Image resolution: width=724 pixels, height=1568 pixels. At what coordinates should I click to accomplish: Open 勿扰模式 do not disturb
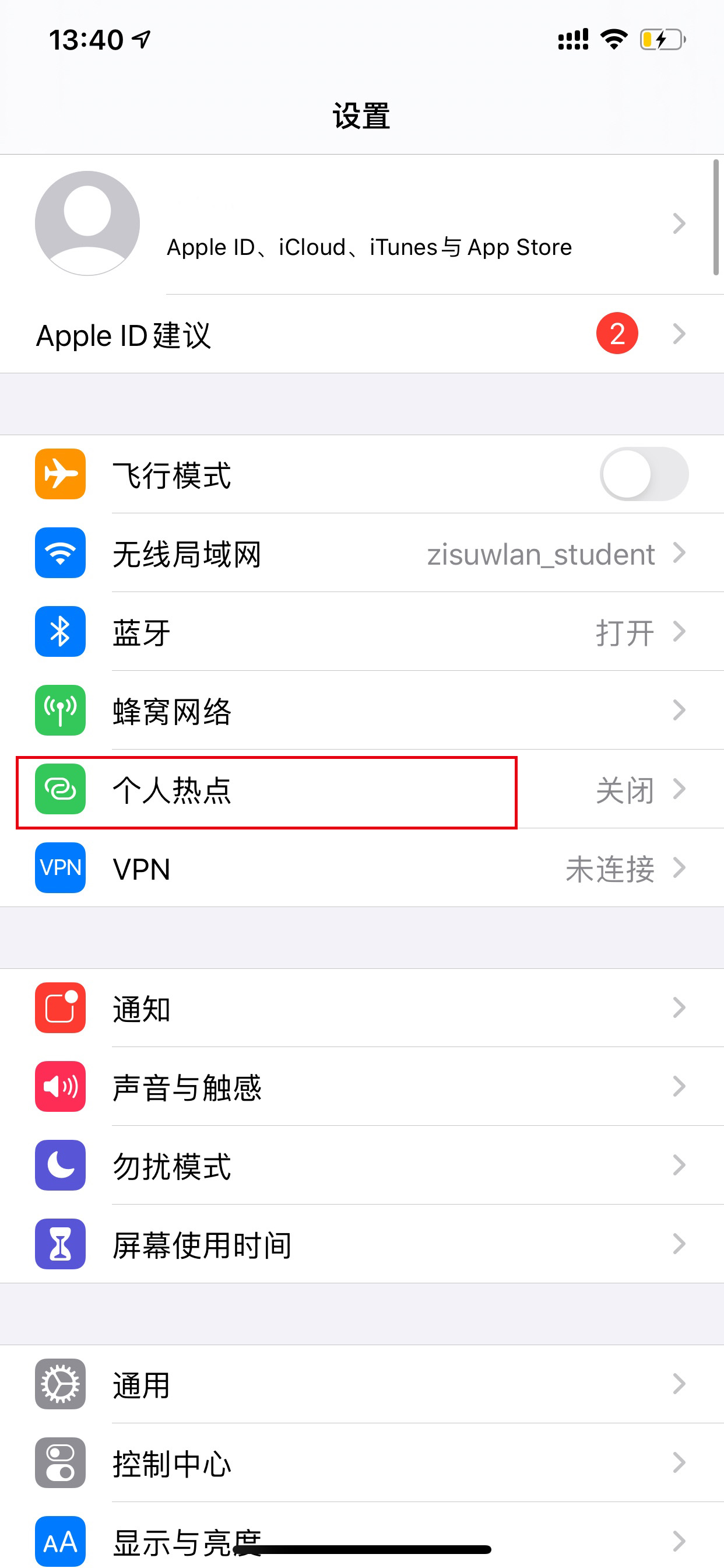tap(362, 1165)
